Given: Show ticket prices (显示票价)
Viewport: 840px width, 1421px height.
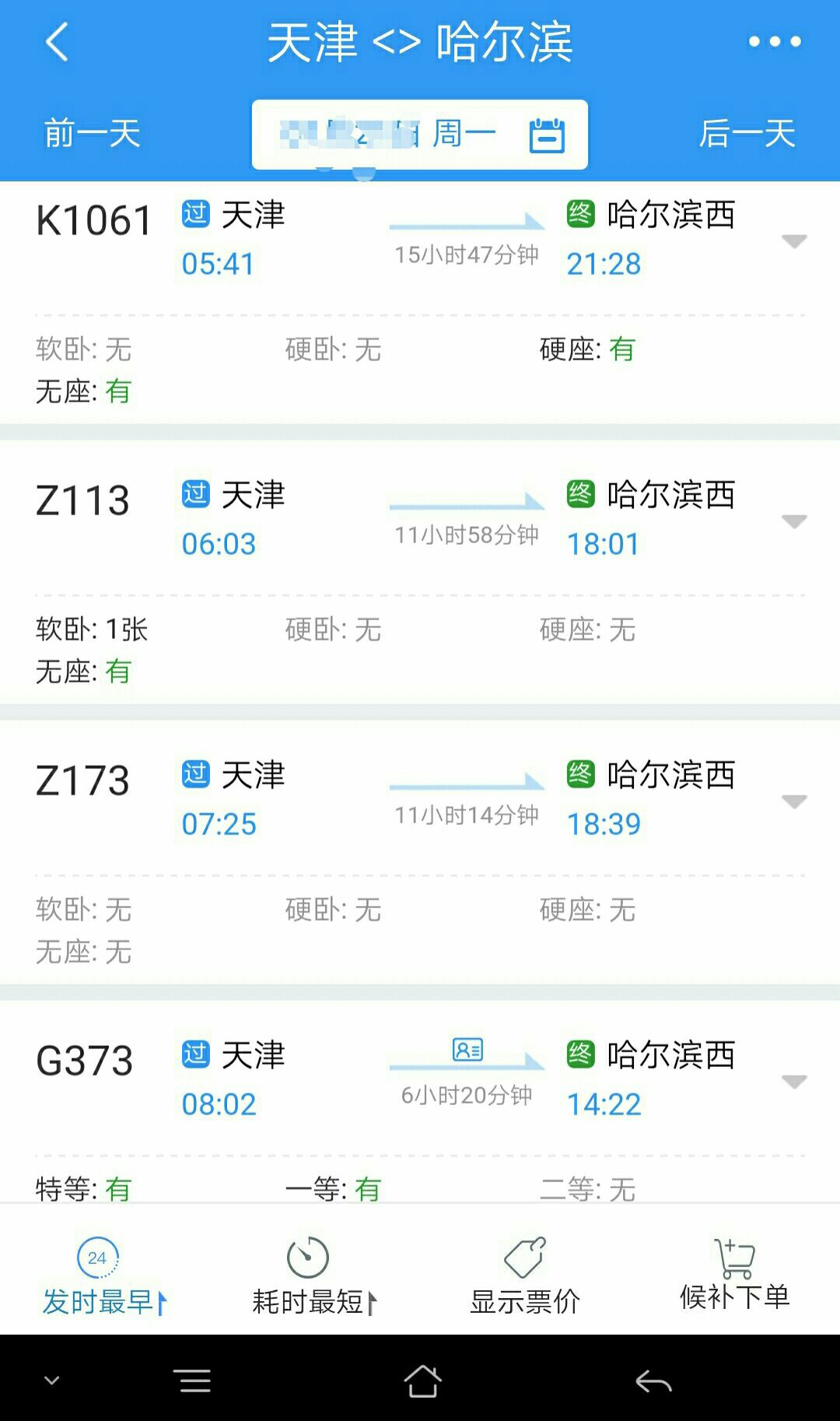Looking at the screenshot, I should [x=525, y=1276].
